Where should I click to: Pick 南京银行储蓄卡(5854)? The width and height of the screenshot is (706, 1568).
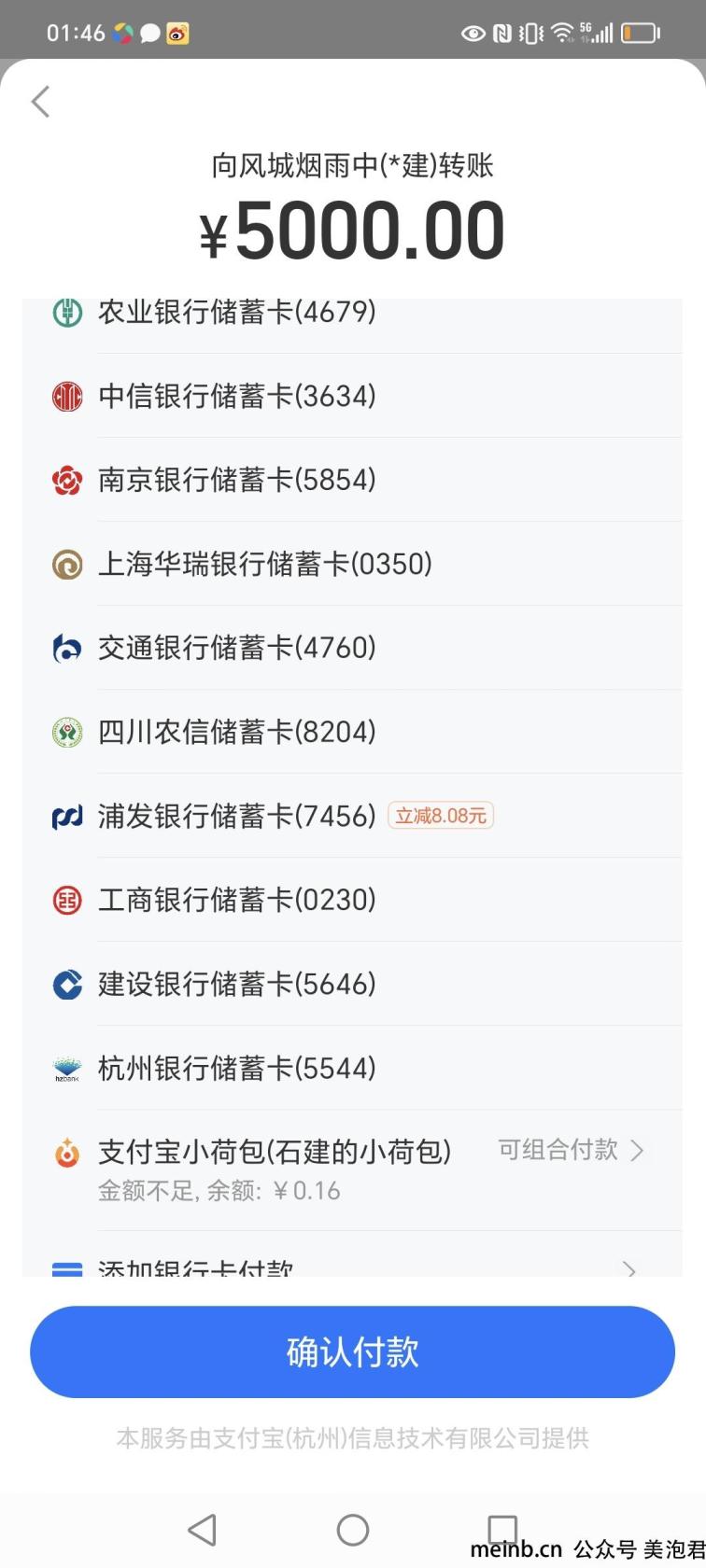point(352,480)
